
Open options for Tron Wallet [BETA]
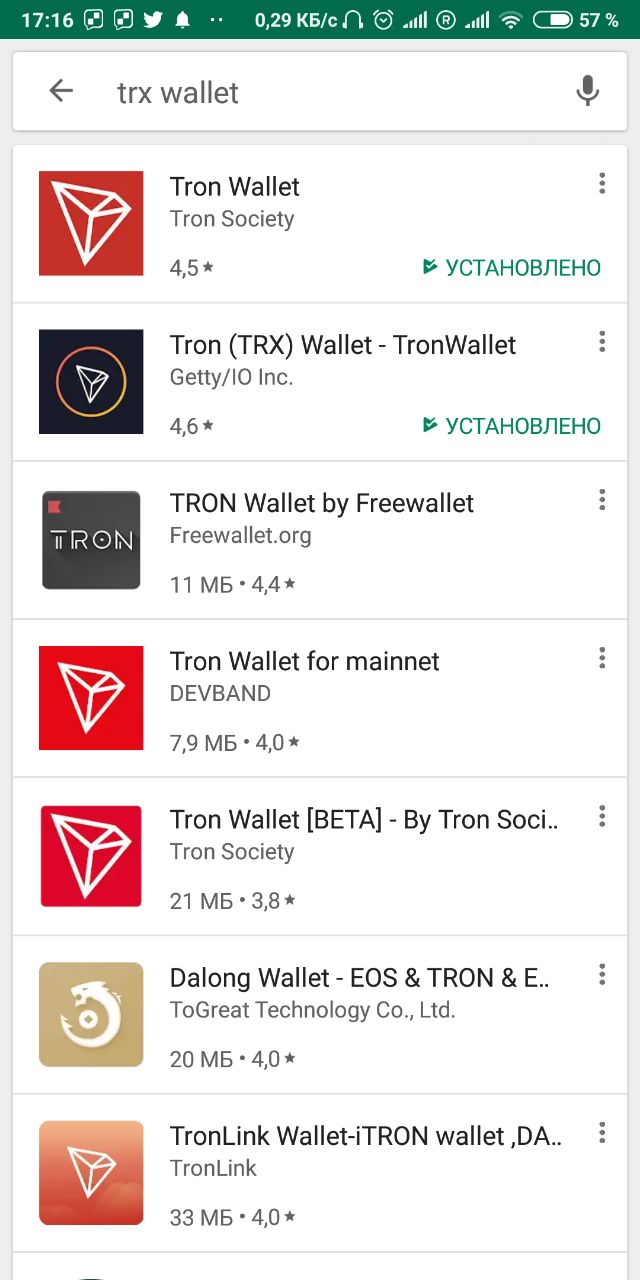point(602,816)
